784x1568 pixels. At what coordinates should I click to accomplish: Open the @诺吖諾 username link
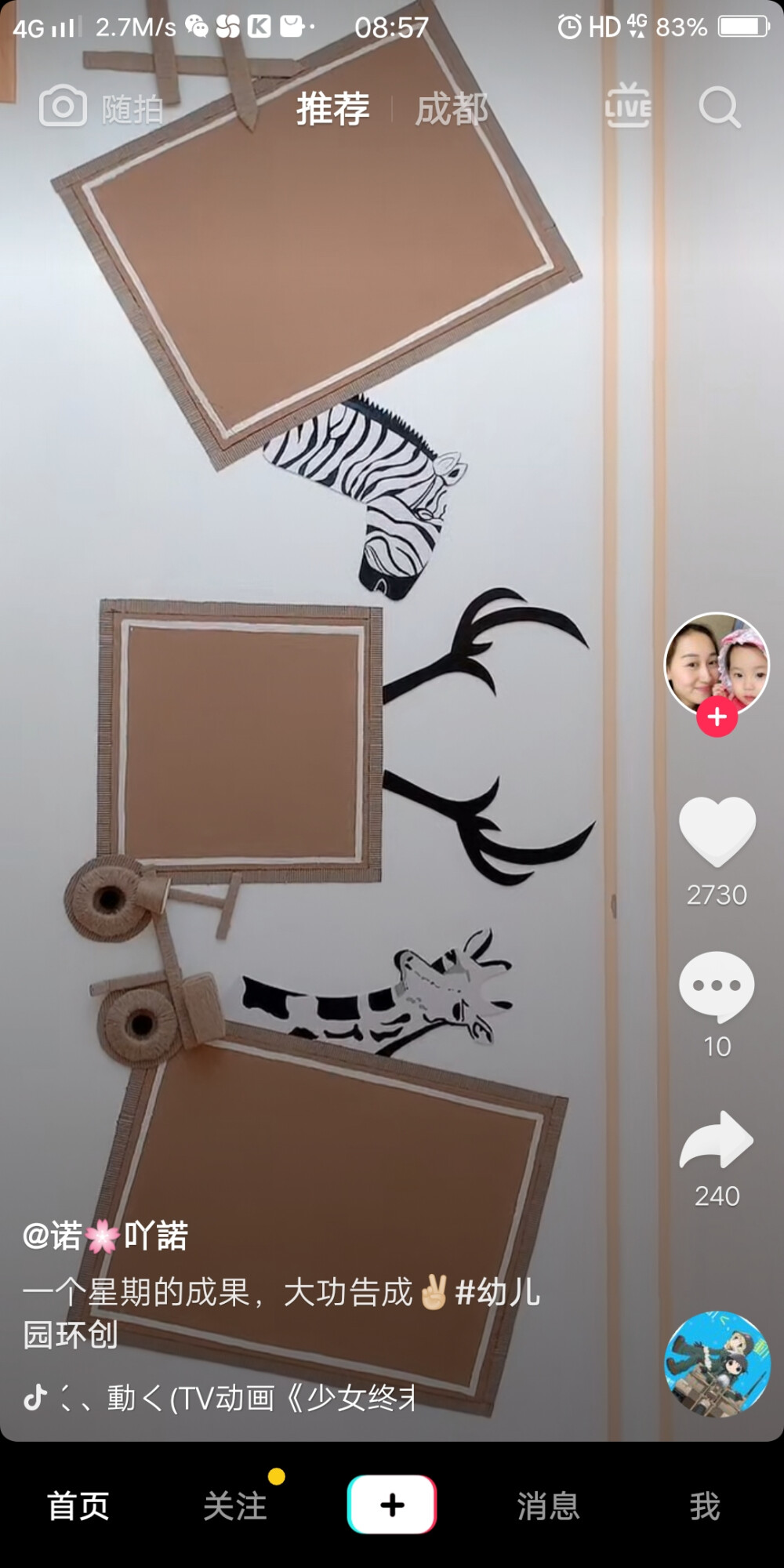(x=106, y=1236)
